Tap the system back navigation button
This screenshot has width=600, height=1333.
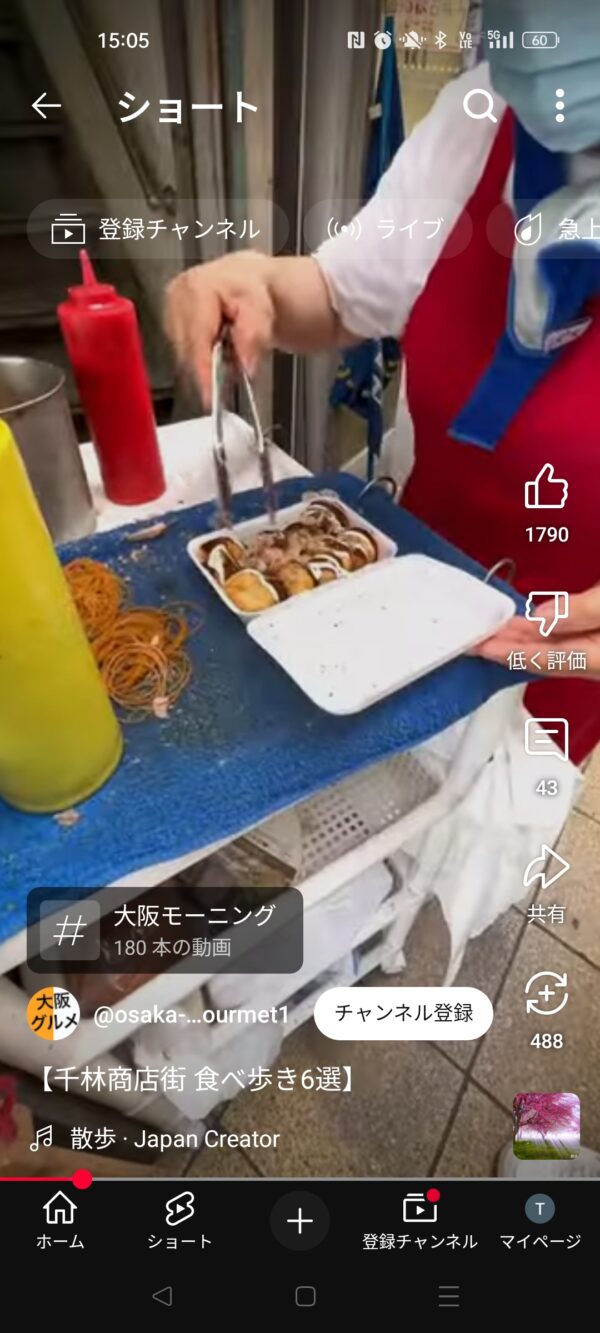[x=162, y=1297]
